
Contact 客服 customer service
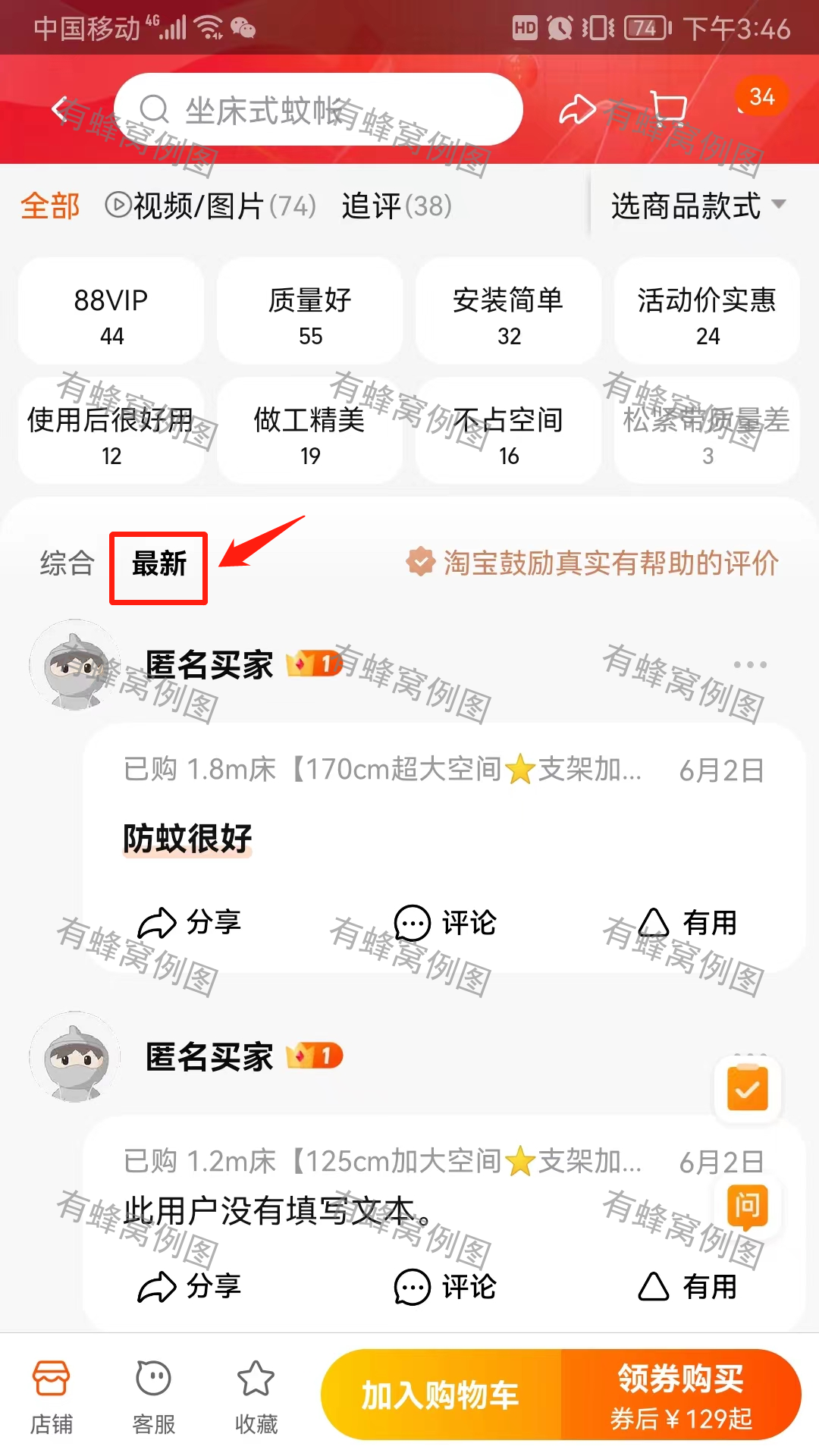[153, 1397]
